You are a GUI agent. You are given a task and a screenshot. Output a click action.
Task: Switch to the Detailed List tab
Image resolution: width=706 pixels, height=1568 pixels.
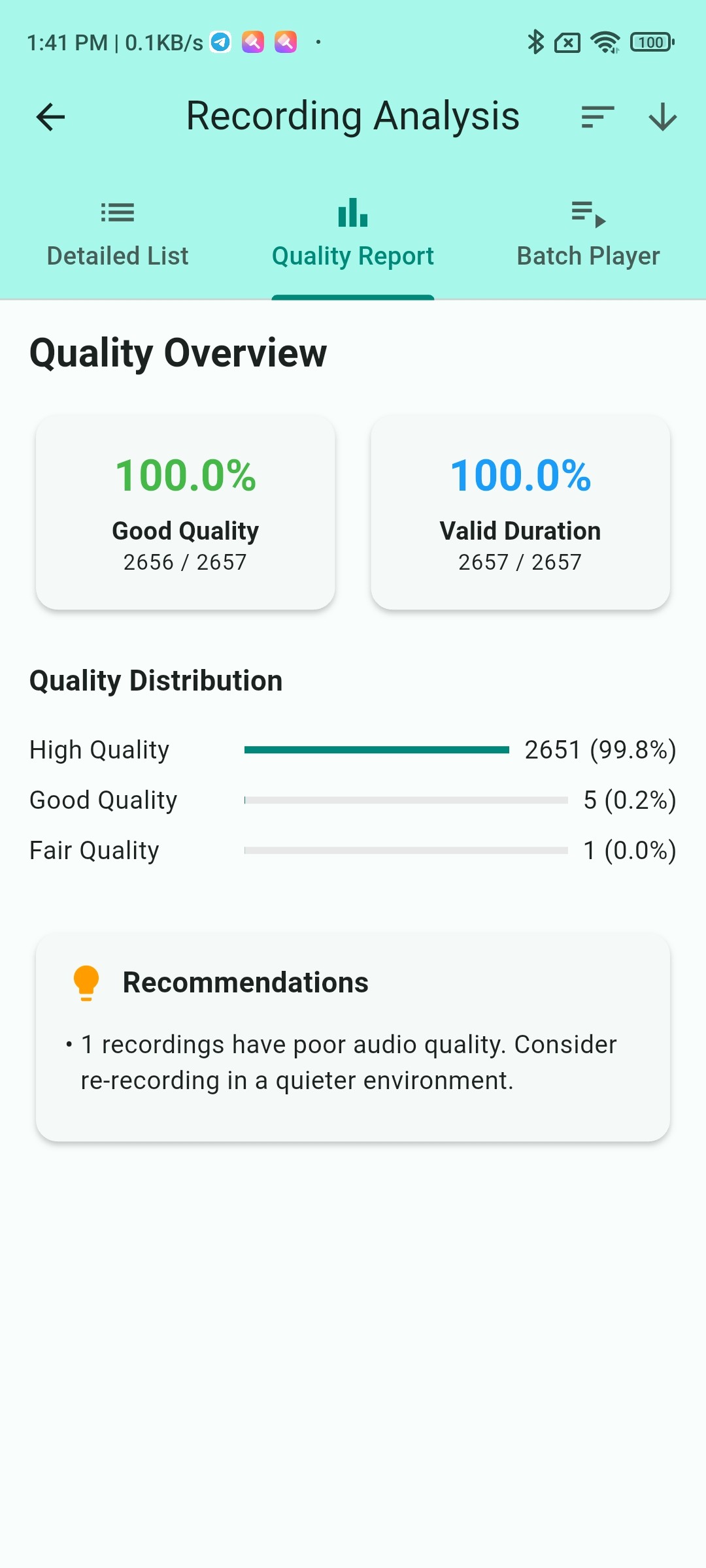point(118,234)
